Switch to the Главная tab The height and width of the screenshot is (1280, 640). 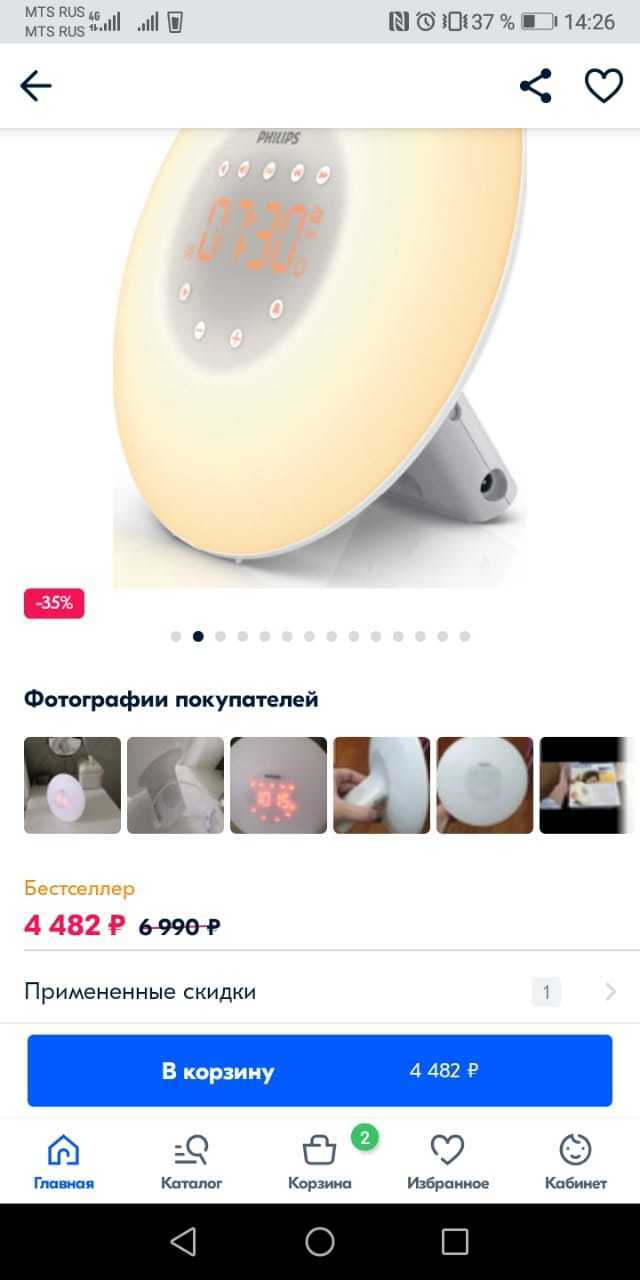64,1160
